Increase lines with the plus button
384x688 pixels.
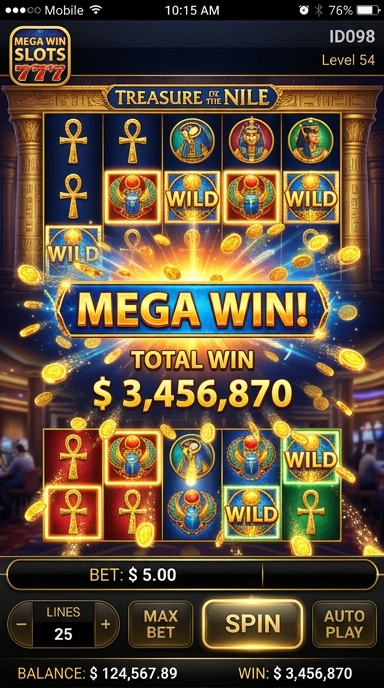pyautogui.click(x=106, y=624)
